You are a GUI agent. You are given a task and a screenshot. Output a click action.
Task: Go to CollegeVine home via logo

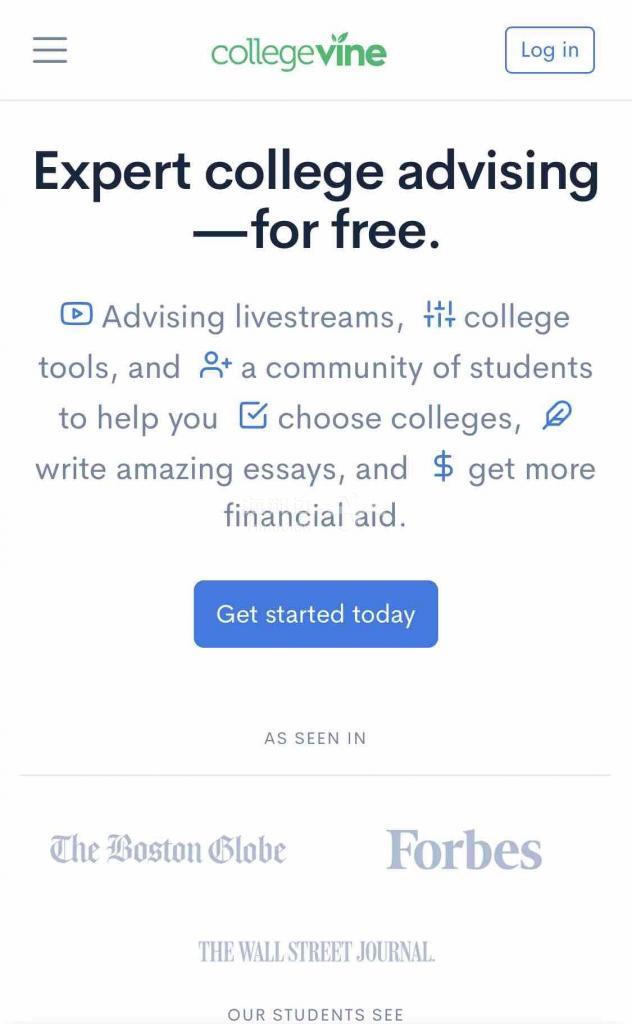click(298, 52)
